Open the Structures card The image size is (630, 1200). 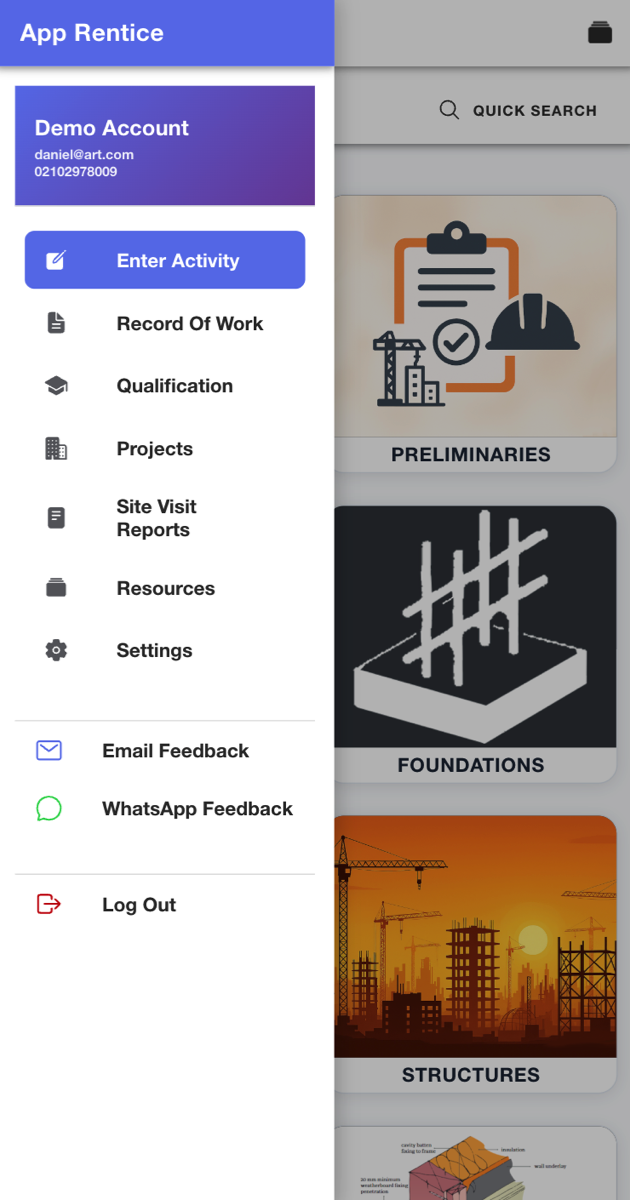coord(475,953)
